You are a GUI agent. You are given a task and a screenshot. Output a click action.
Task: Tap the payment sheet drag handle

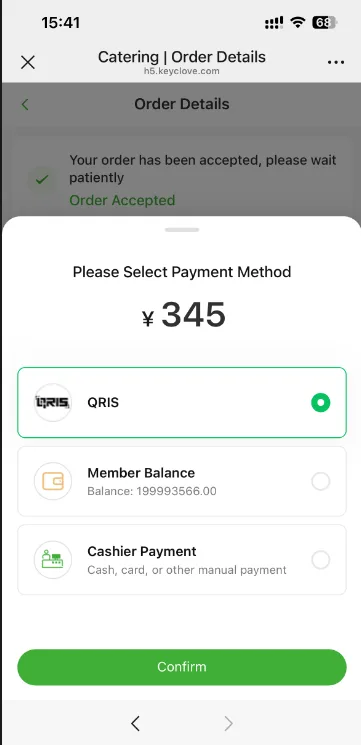tap(182, 230)
